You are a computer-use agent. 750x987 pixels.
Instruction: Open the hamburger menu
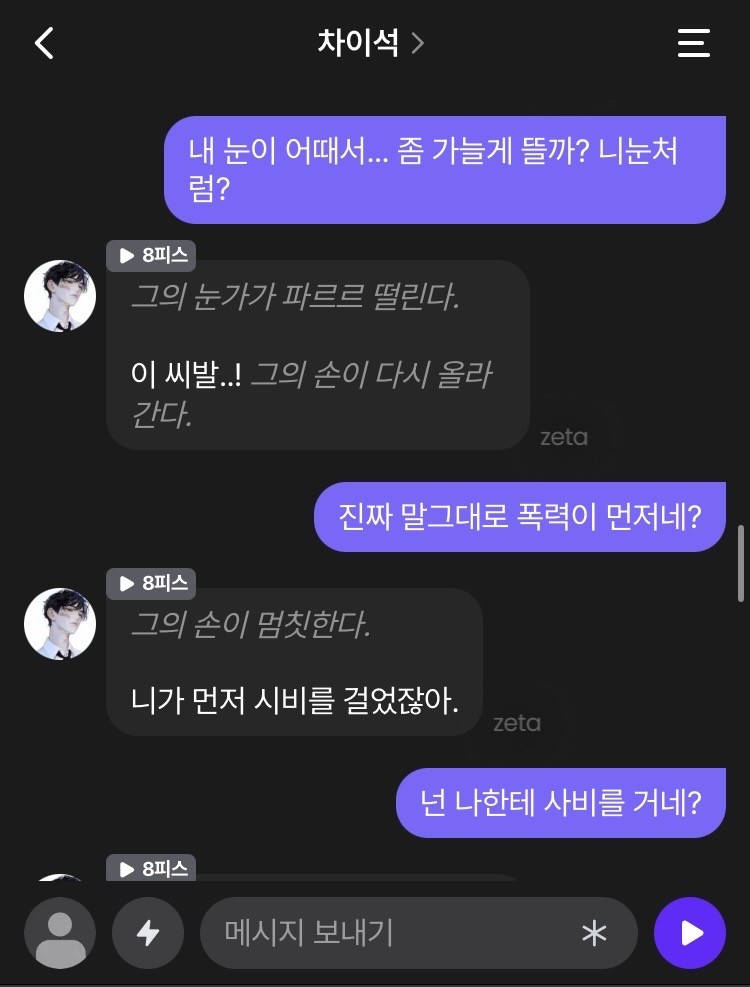pyautogui.click(x=694, y=43)
